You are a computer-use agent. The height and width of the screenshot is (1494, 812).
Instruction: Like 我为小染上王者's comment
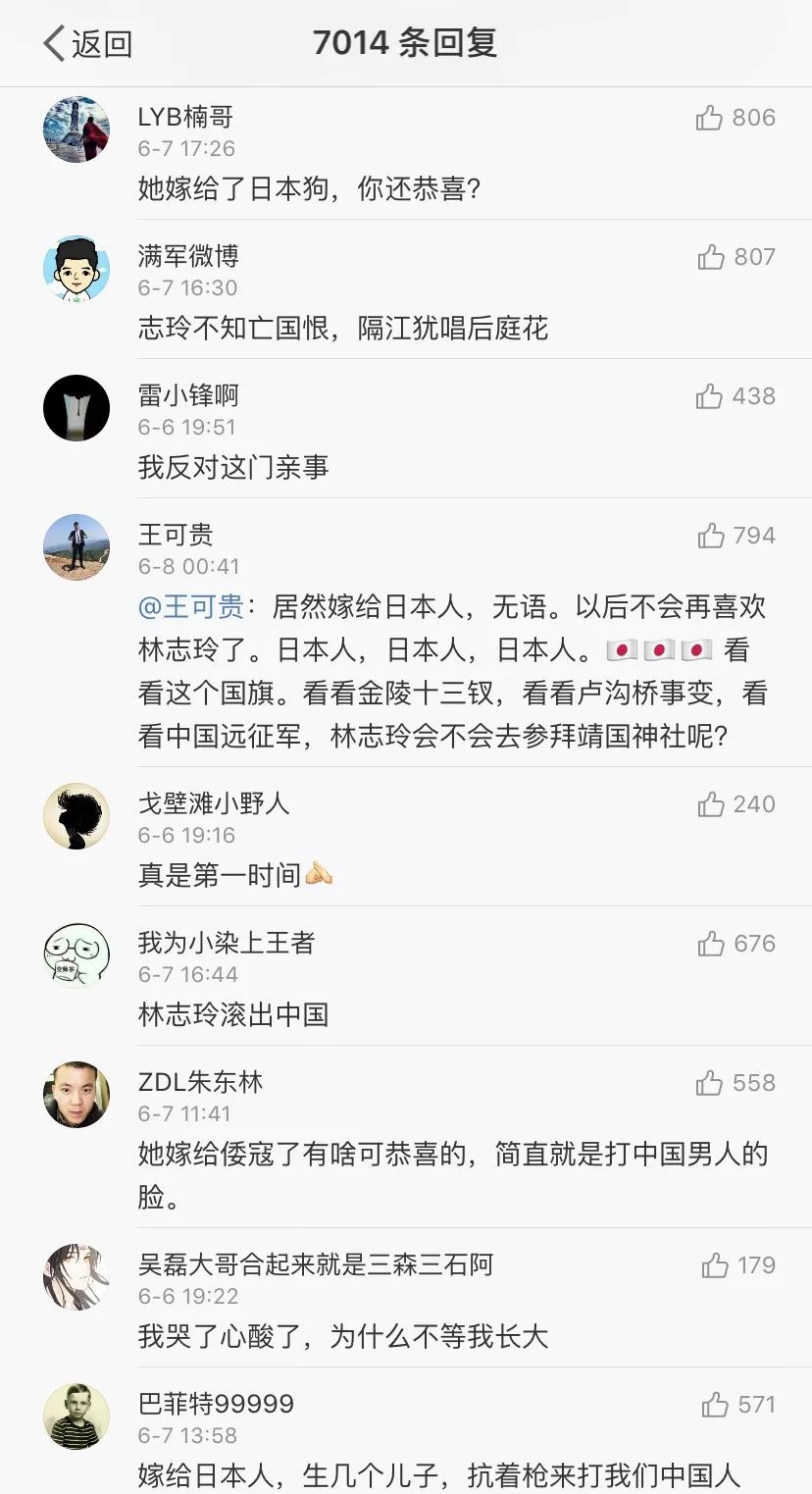pos(711,945)
